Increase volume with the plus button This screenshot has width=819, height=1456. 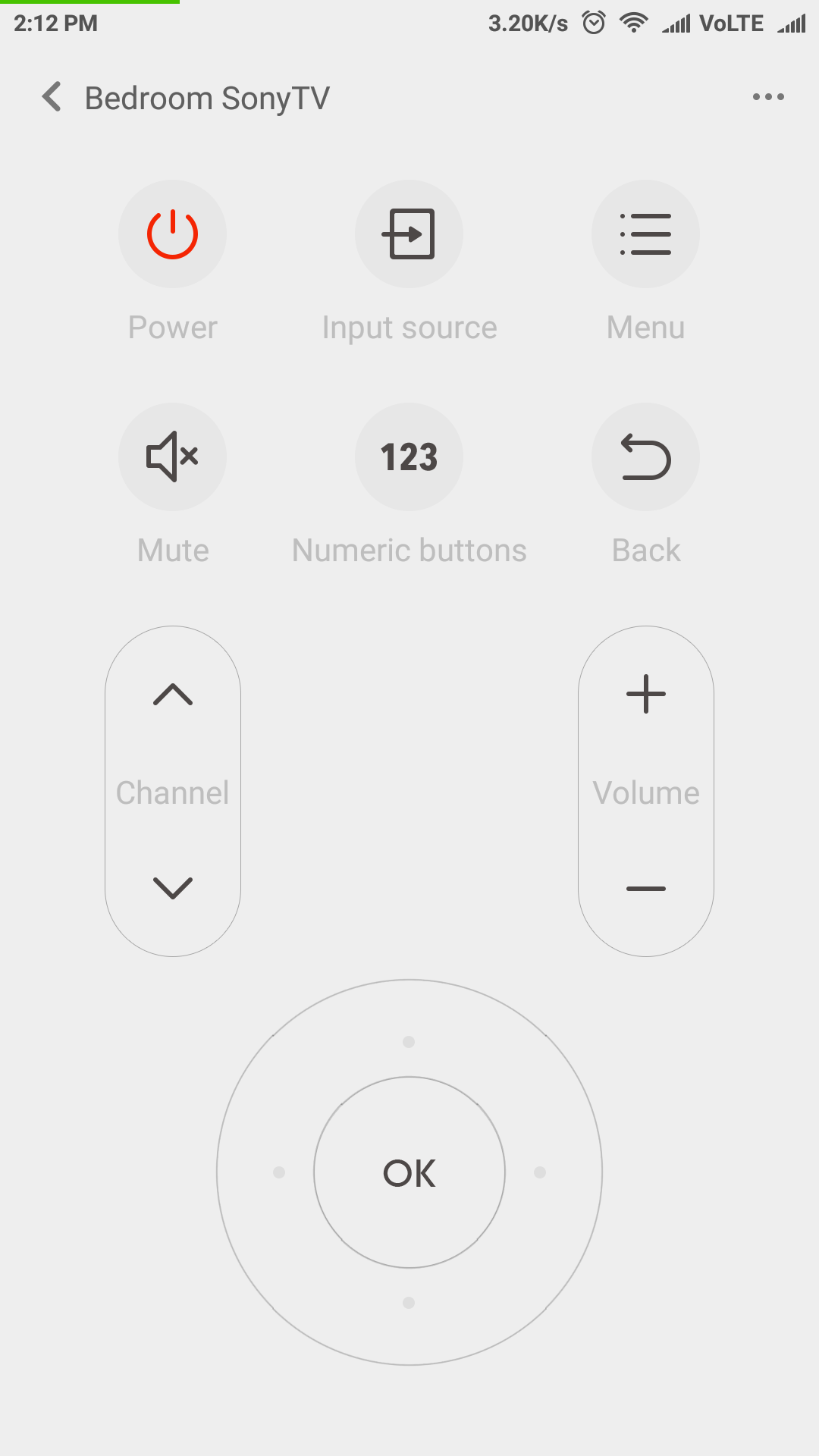coord(646,694)
